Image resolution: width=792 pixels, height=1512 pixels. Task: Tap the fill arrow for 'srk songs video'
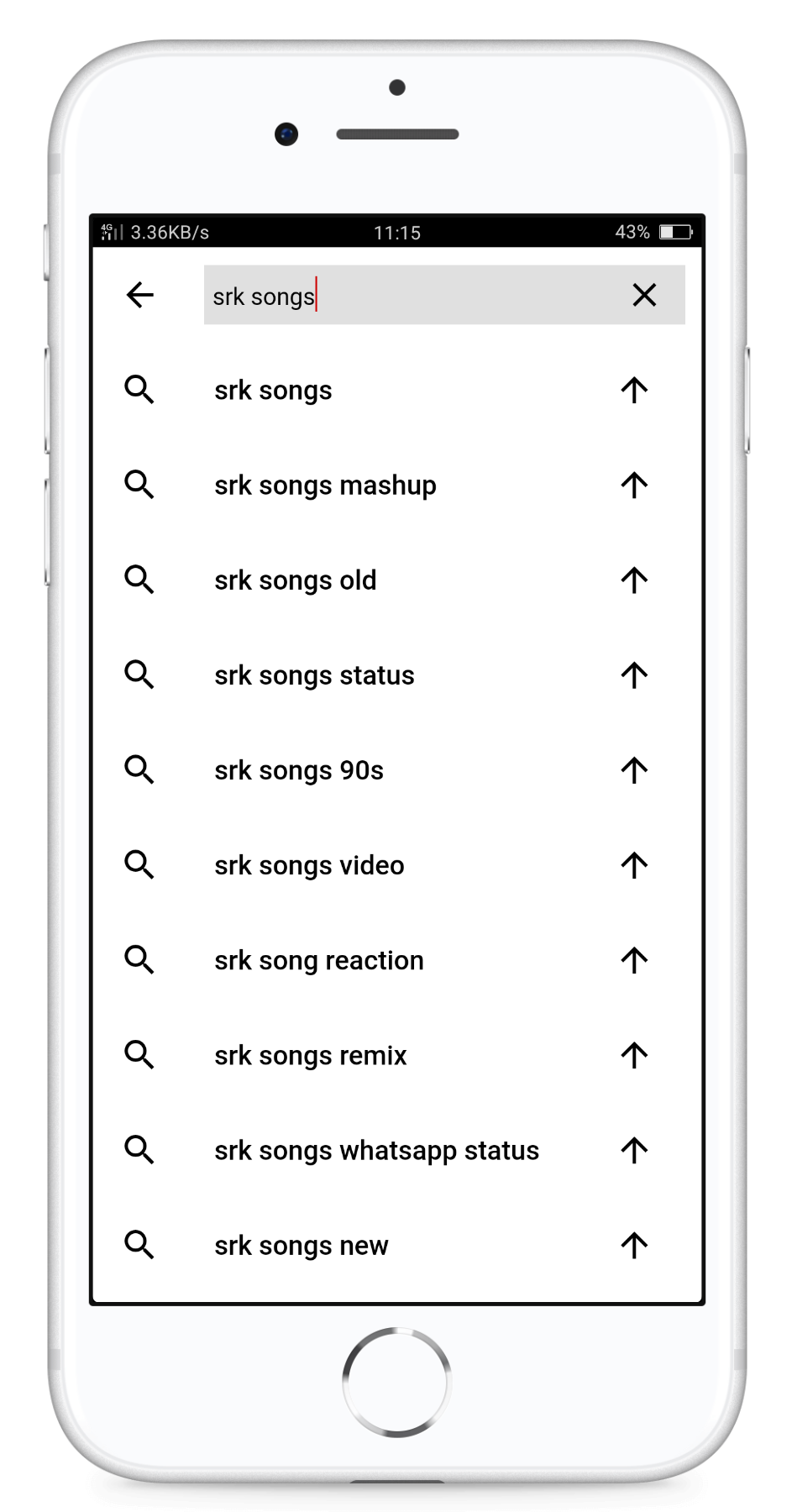click(634, 865)
